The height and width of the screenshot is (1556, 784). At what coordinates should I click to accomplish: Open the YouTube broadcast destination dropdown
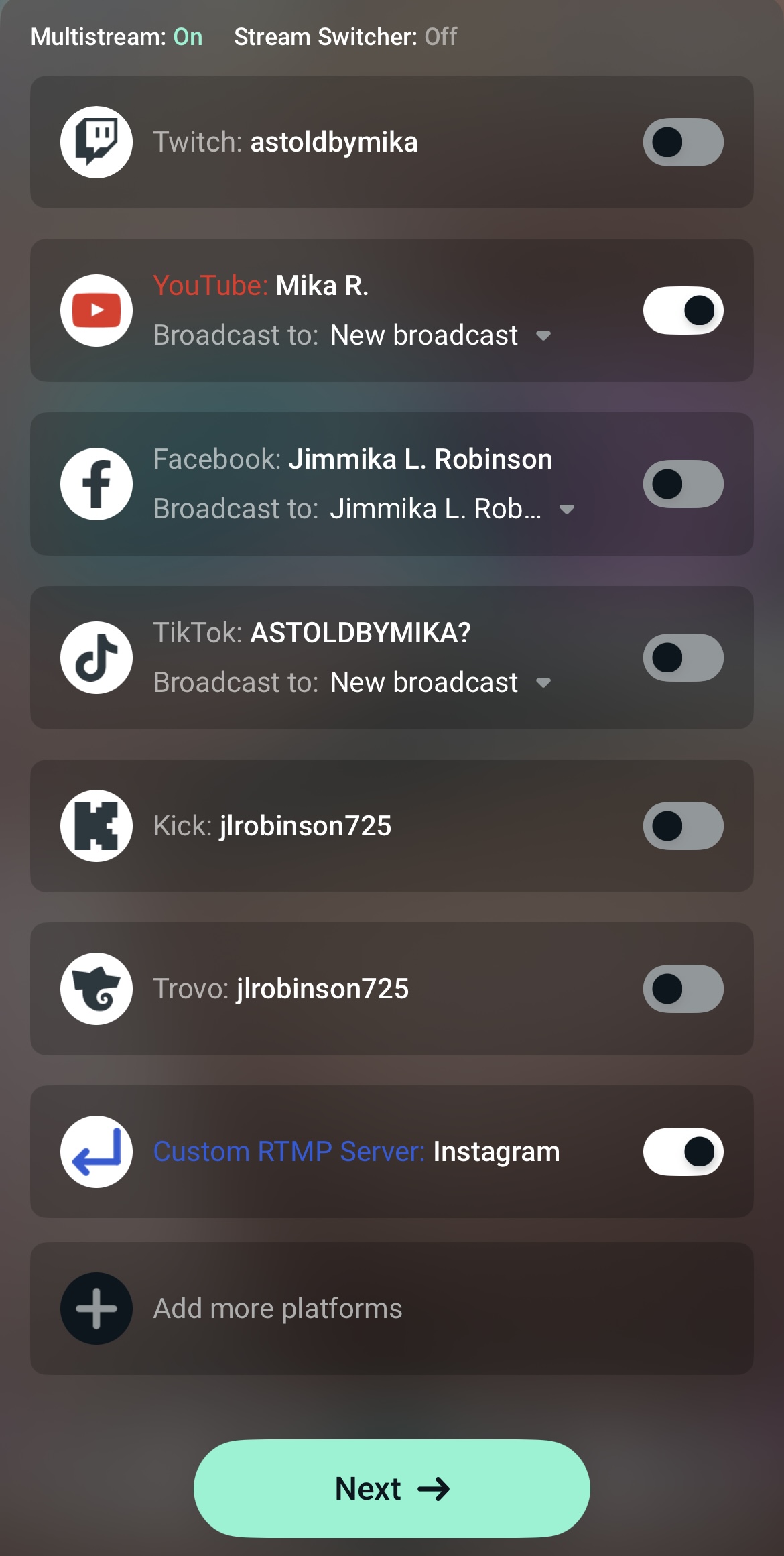pyautogui.click(x=543, y=335)
